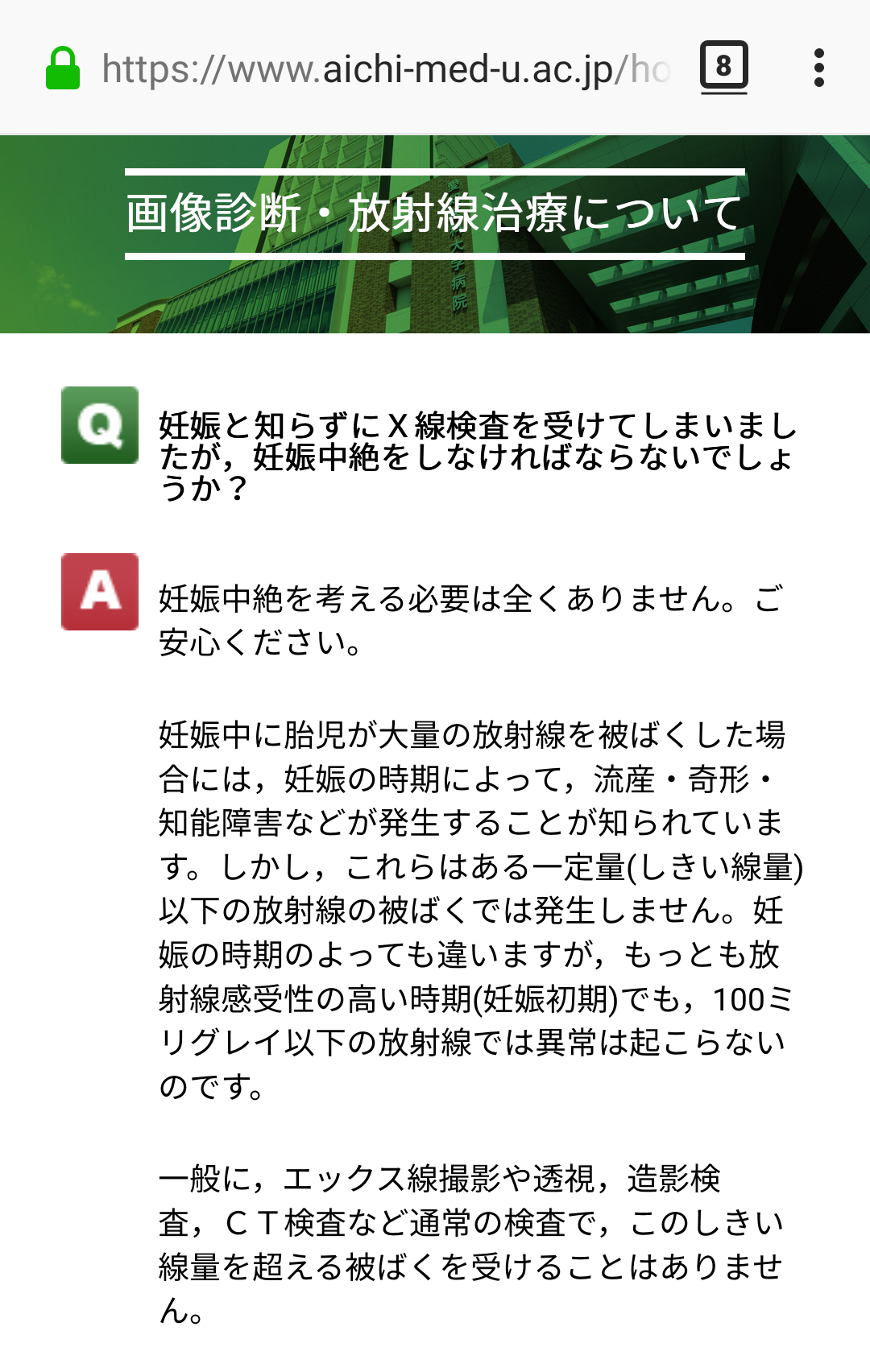870x1372 pixels.
Task: Open the browser overflow menu
Action: (818, 68)
